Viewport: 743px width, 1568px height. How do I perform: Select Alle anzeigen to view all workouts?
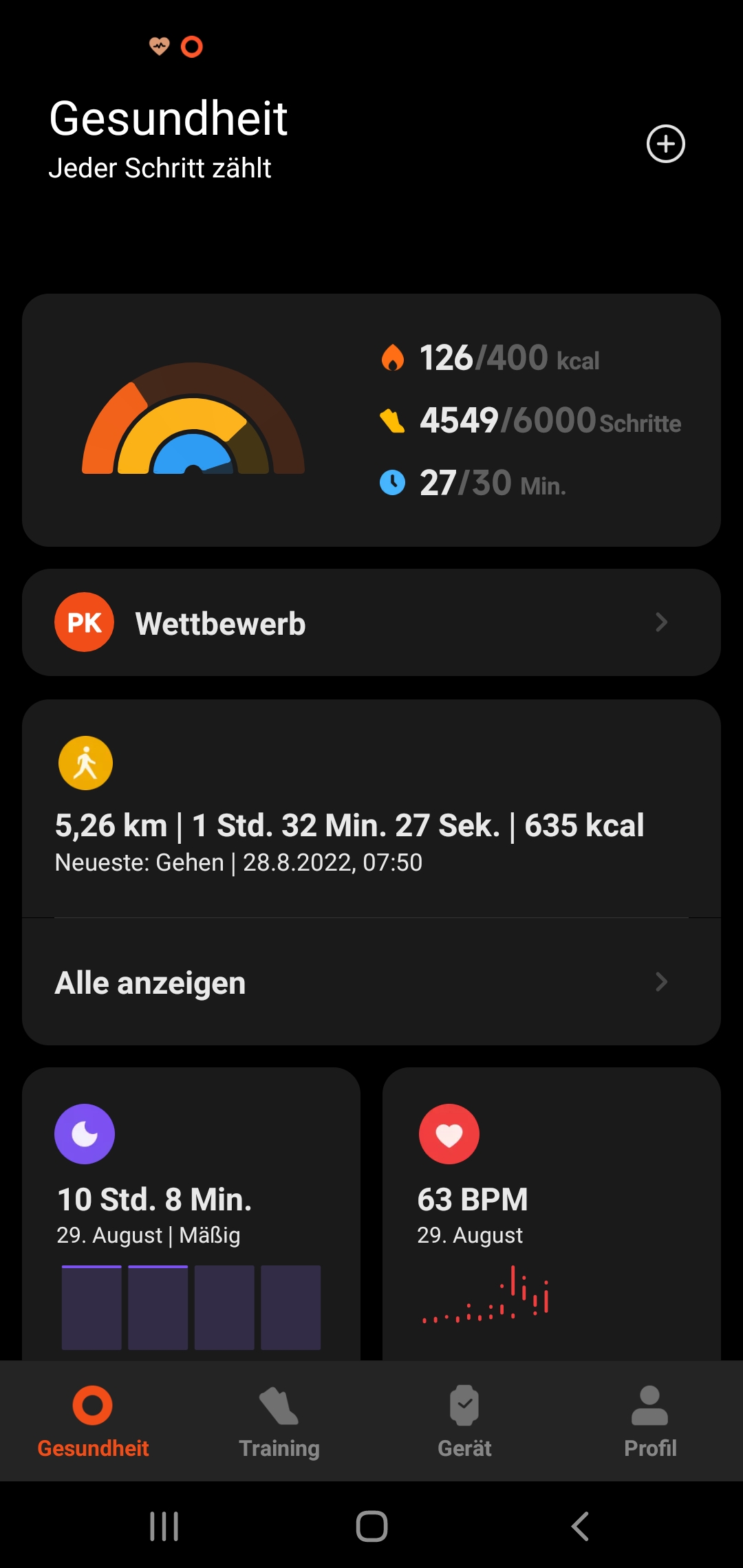[371, 982]
